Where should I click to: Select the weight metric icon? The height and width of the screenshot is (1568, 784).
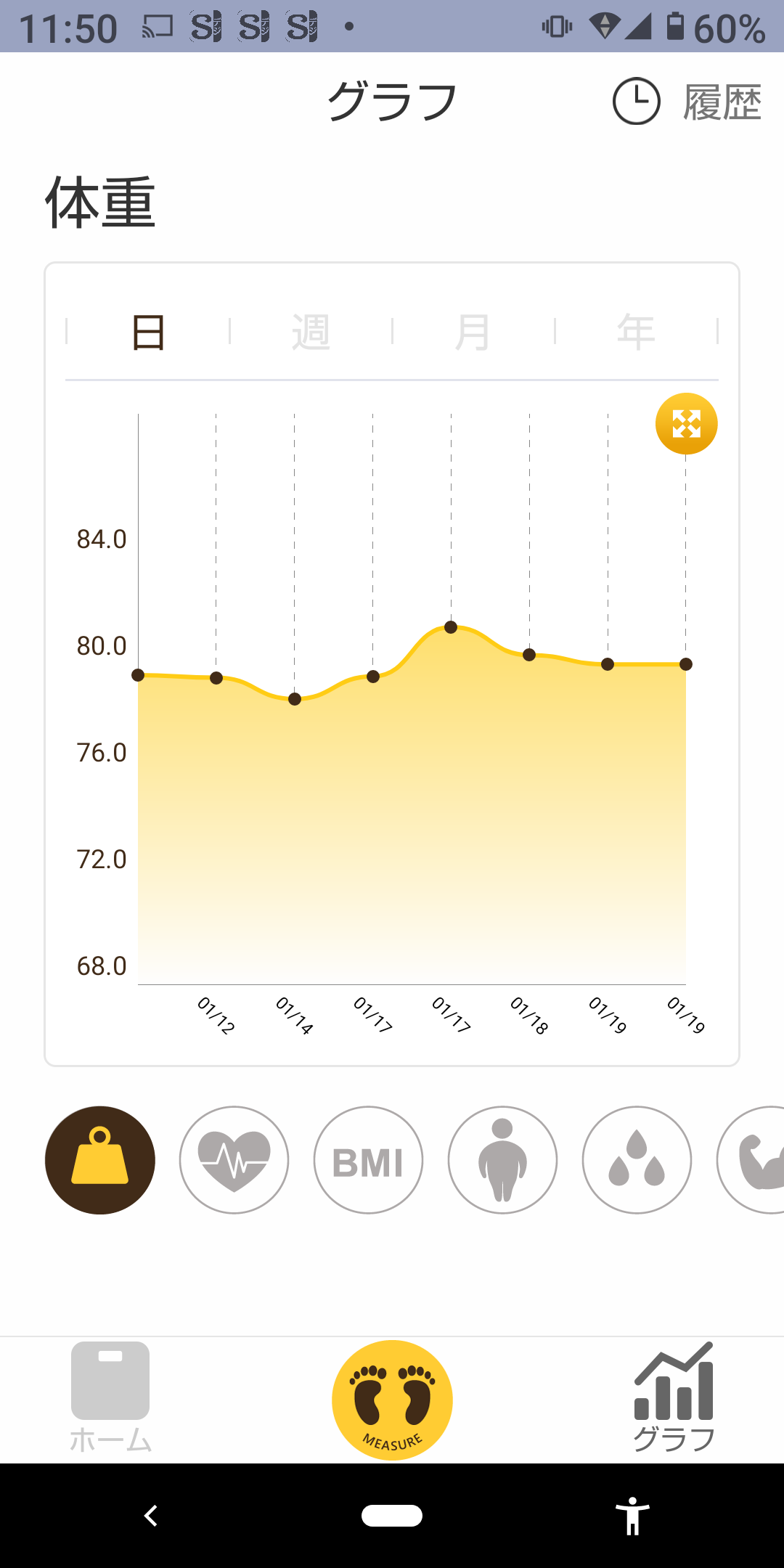100,1160
